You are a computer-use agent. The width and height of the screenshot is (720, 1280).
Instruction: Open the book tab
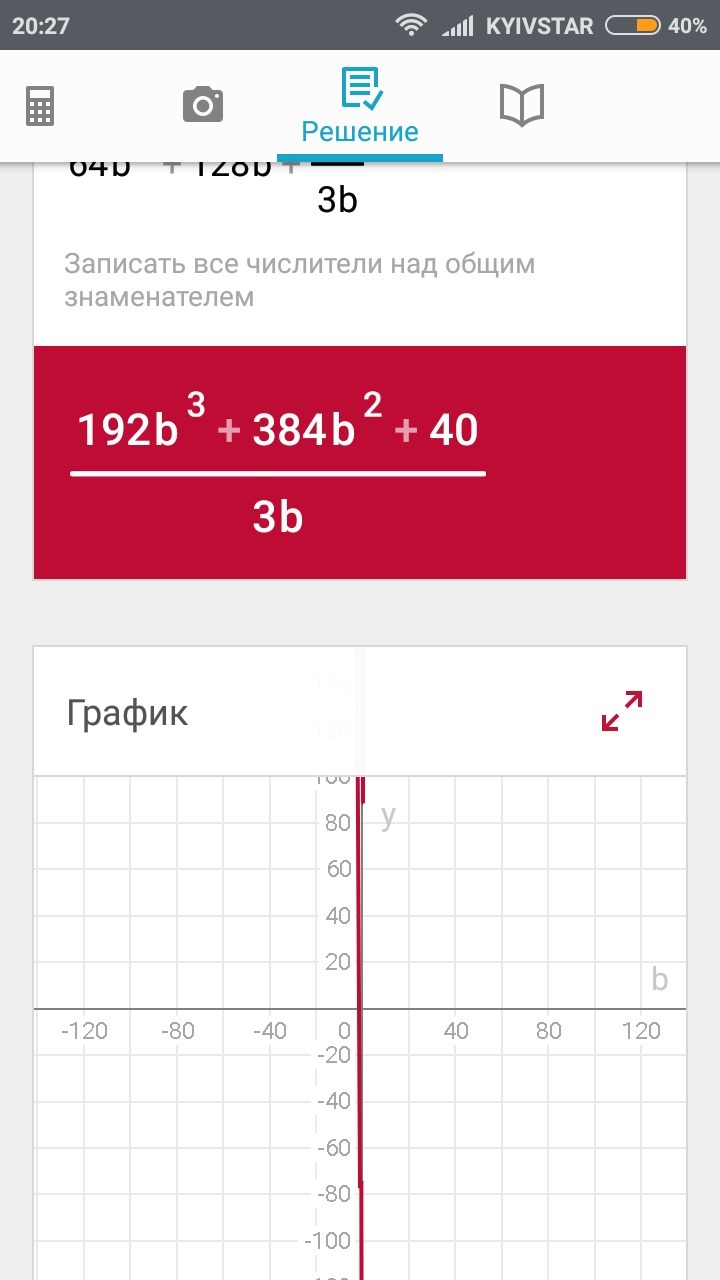coord(521,105)
